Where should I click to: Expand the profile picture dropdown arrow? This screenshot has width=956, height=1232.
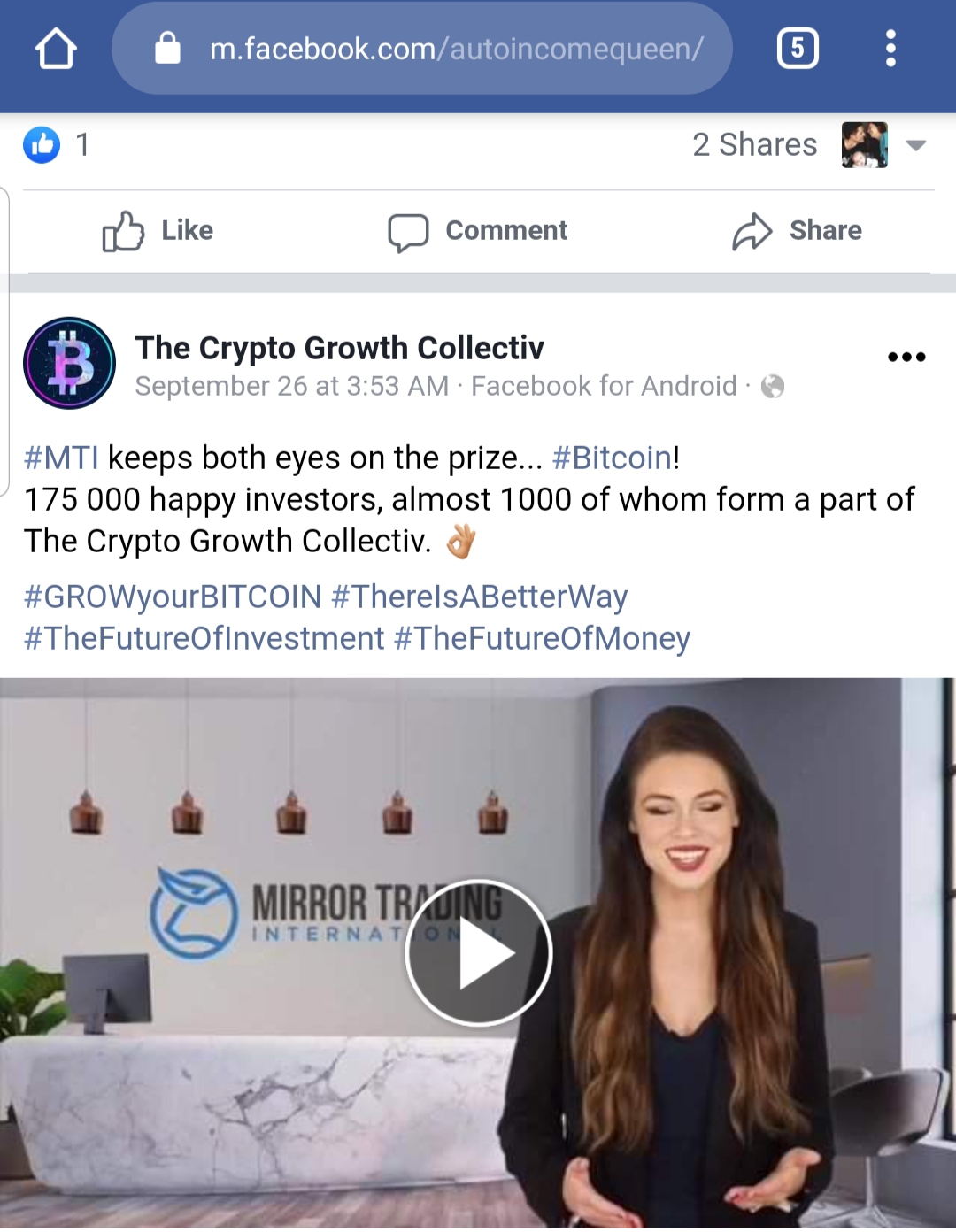[916, 145]
